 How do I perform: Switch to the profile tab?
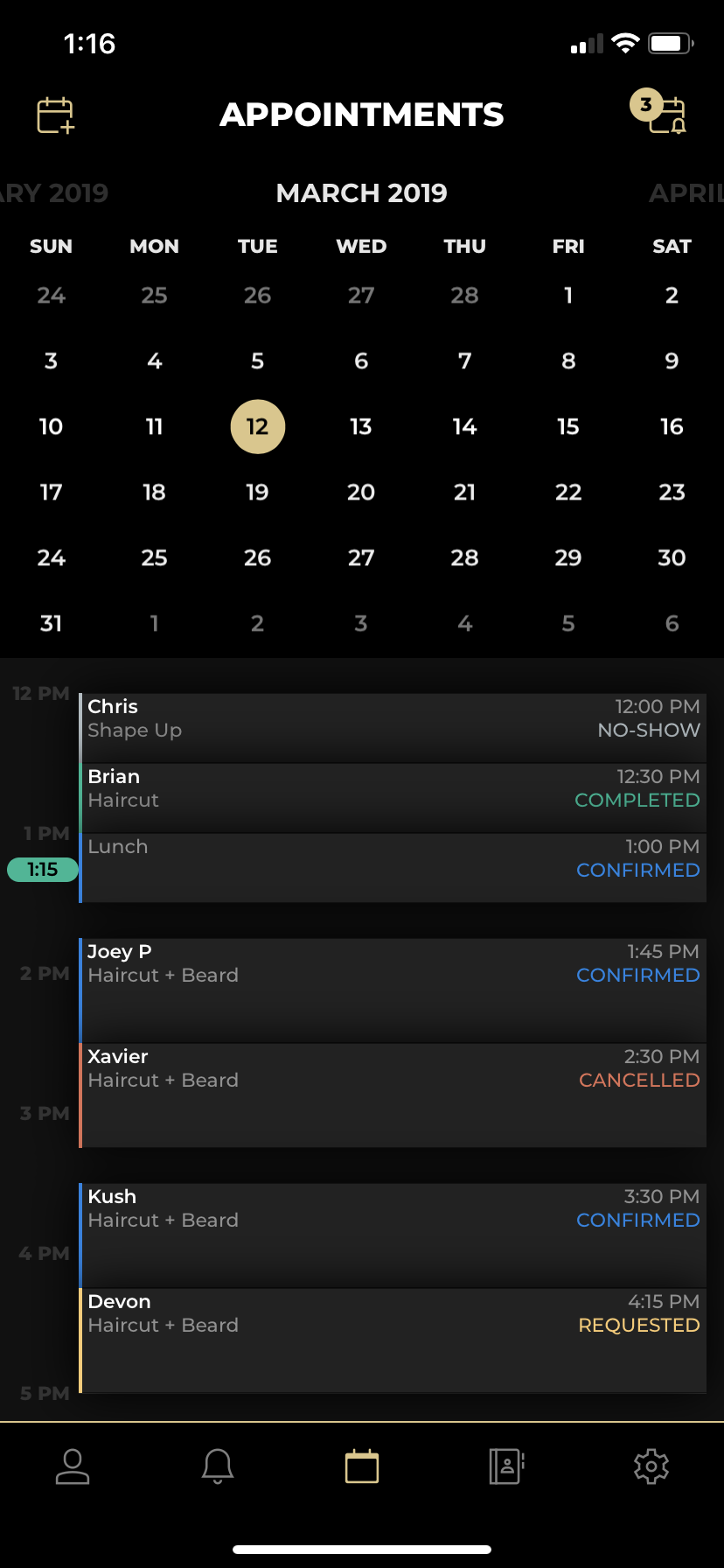(x=73, y=1466)
